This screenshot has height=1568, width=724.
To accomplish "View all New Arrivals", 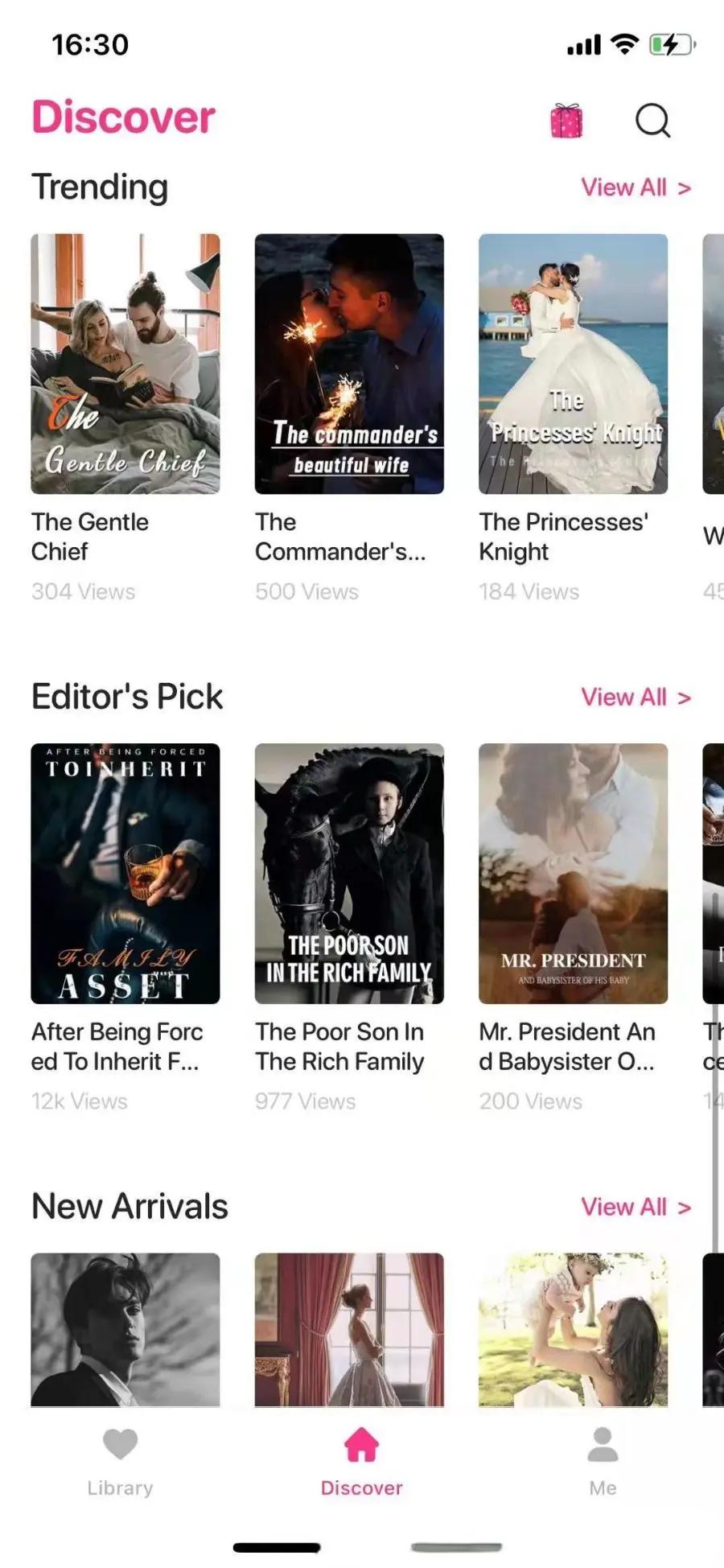I will point(635,1207).
